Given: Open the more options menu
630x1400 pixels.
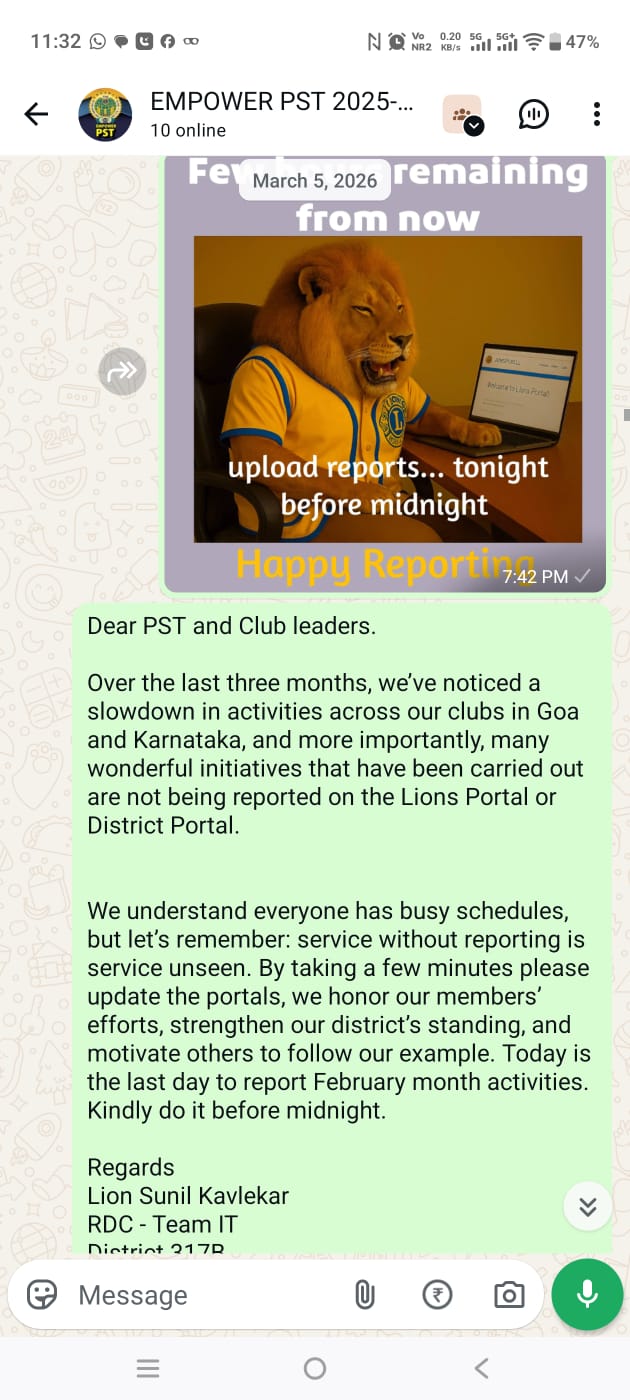Looking at the screenshot, I should click(596, 114).
